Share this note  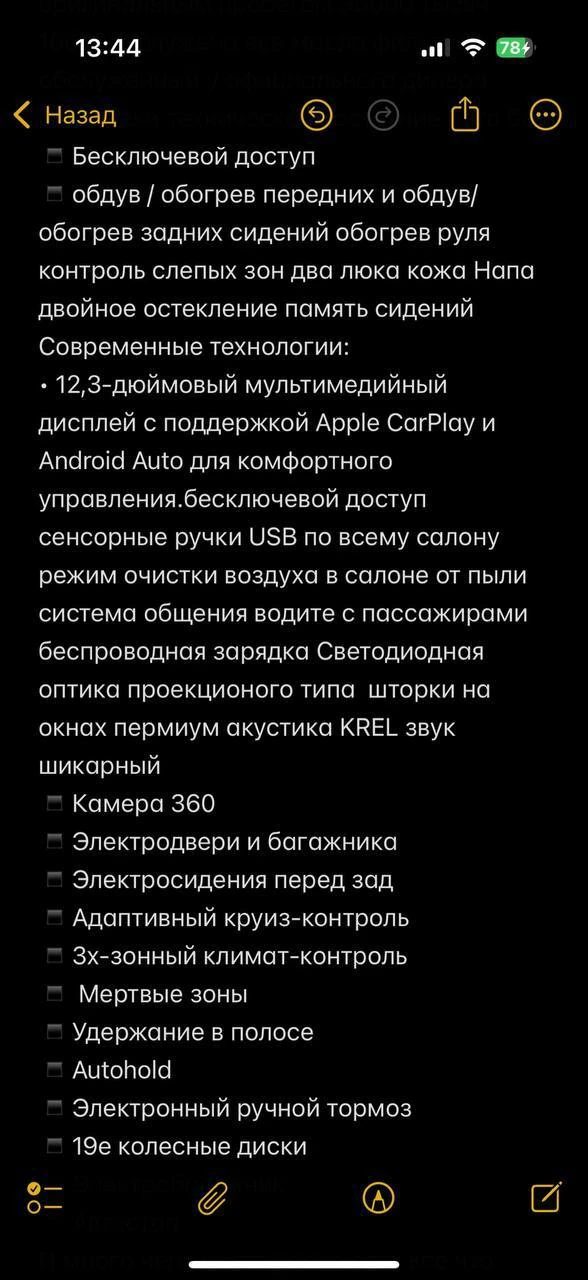click(x=465, y=114)
